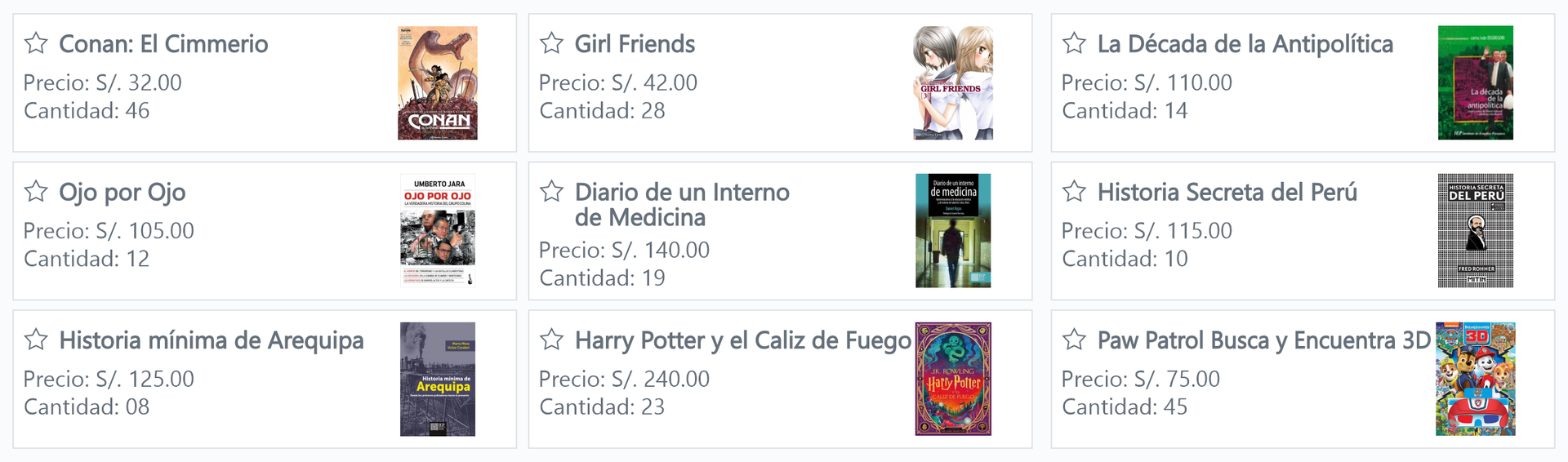
Task: Star Diario de un Interno de Medicina
Action: [552, 191]
